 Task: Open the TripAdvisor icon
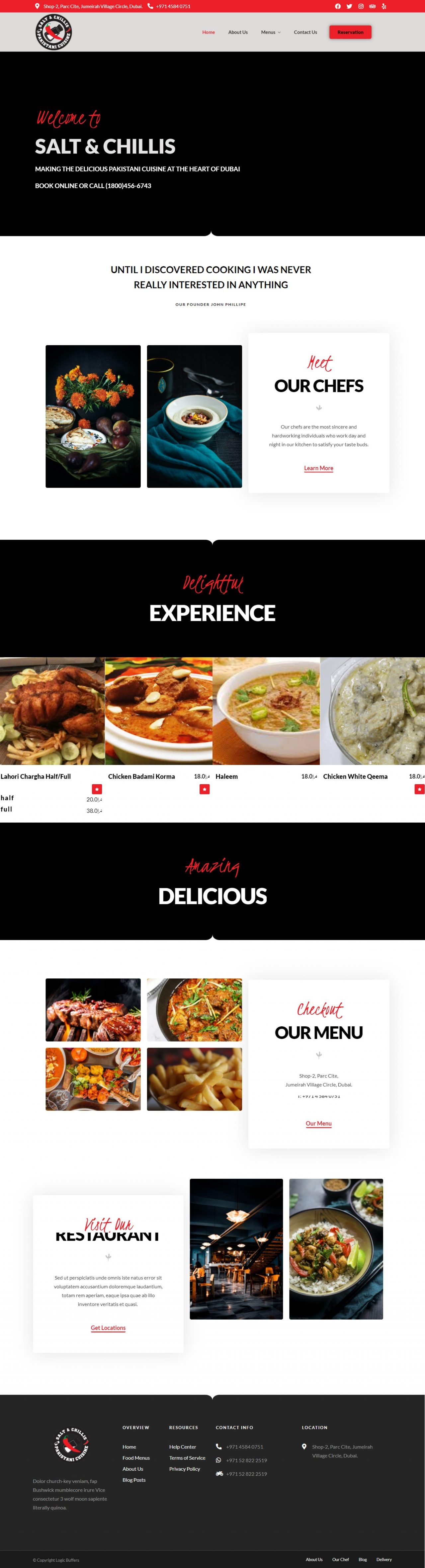pyautogui.click(x=372, y=6)
